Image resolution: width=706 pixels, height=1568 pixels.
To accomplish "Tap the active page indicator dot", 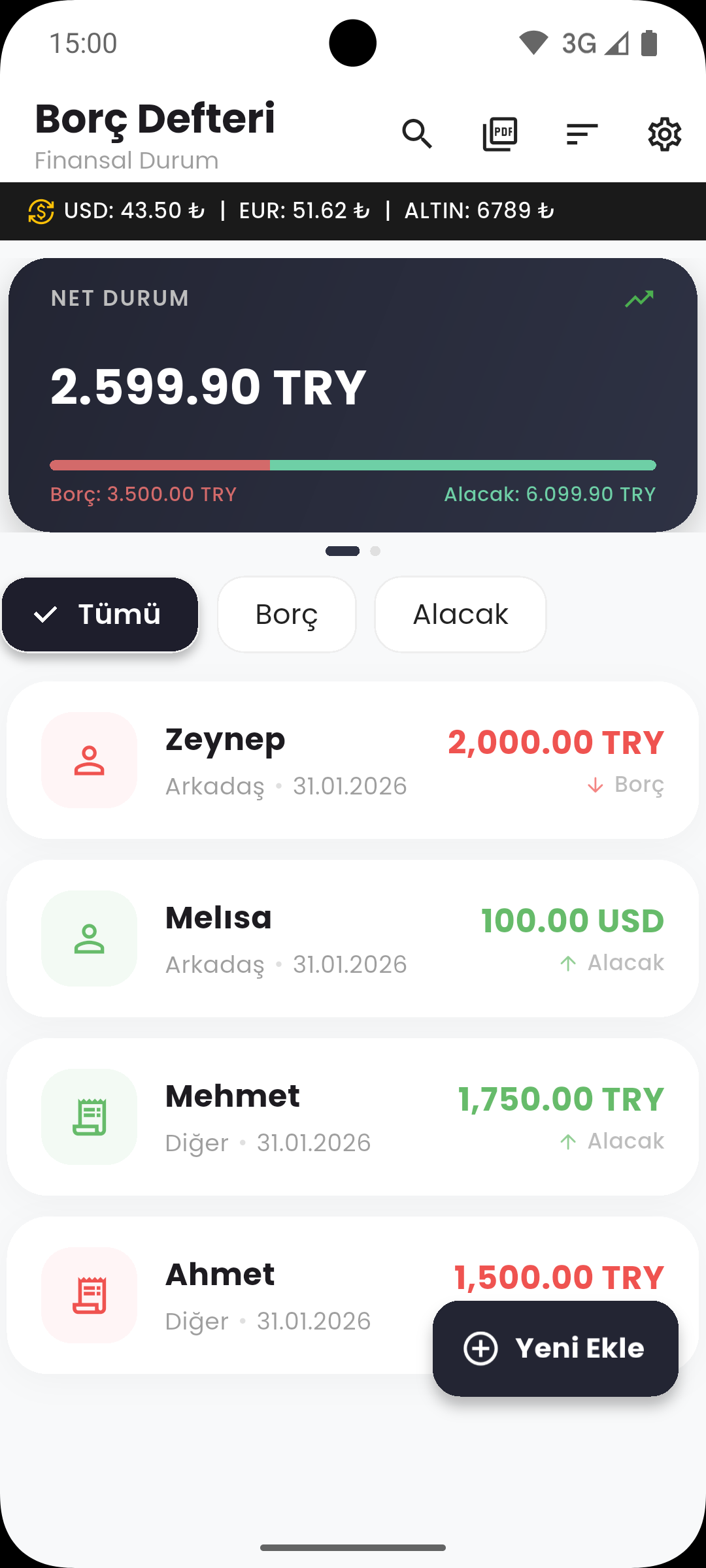I will tap(344, 551).
